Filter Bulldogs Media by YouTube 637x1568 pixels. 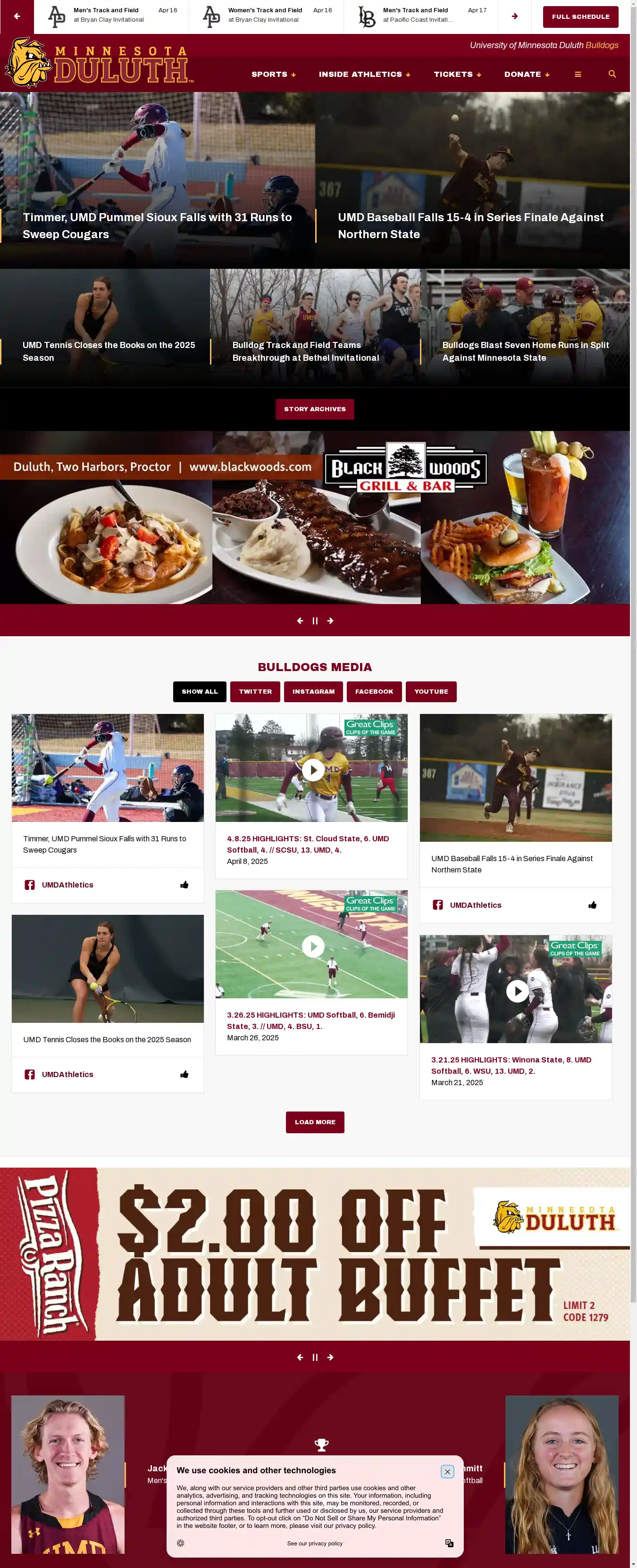click(430, 691)
